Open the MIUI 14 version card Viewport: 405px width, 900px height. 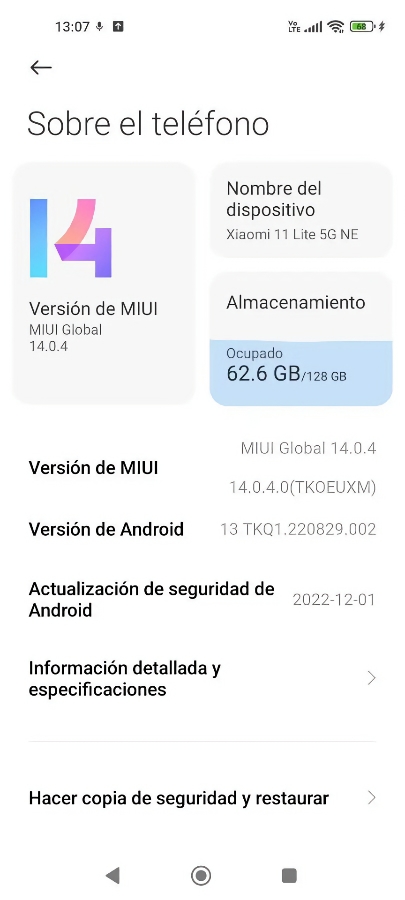[104, 284]
